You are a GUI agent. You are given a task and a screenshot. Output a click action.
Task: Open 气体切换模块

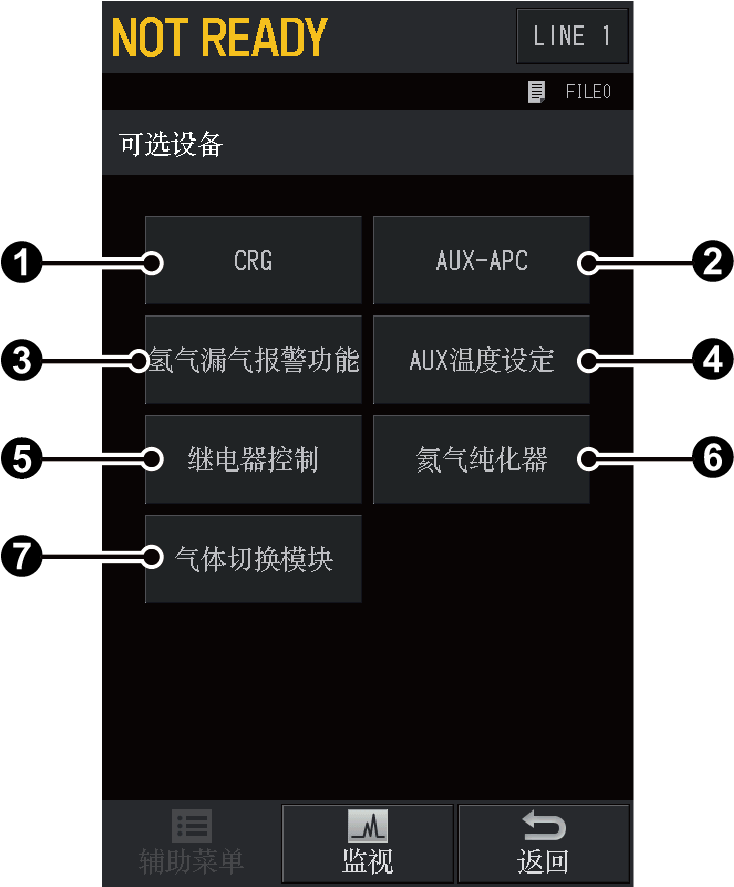click(x=253, y=559)
